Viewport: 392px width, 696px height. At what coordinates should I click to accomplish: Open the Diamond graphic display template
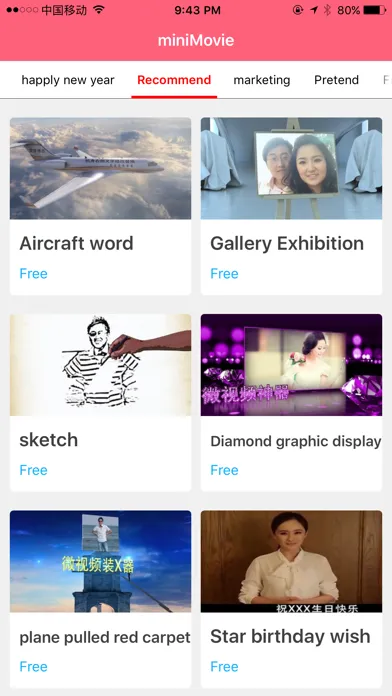click(291, 403)
